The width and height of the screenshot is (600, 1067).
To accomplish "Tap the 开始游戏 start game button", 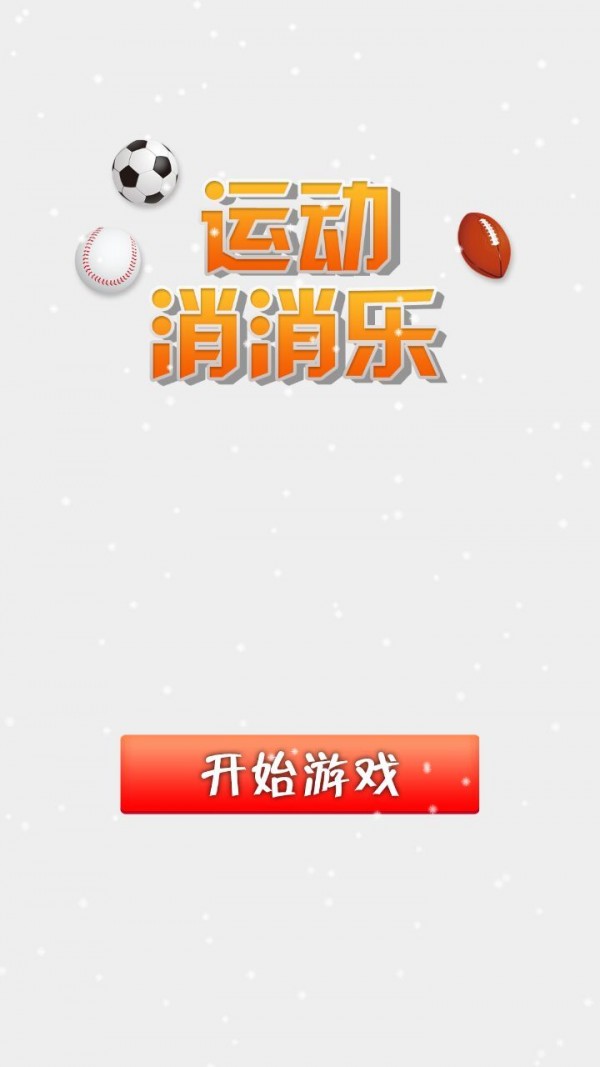I will tap(299, 774).
